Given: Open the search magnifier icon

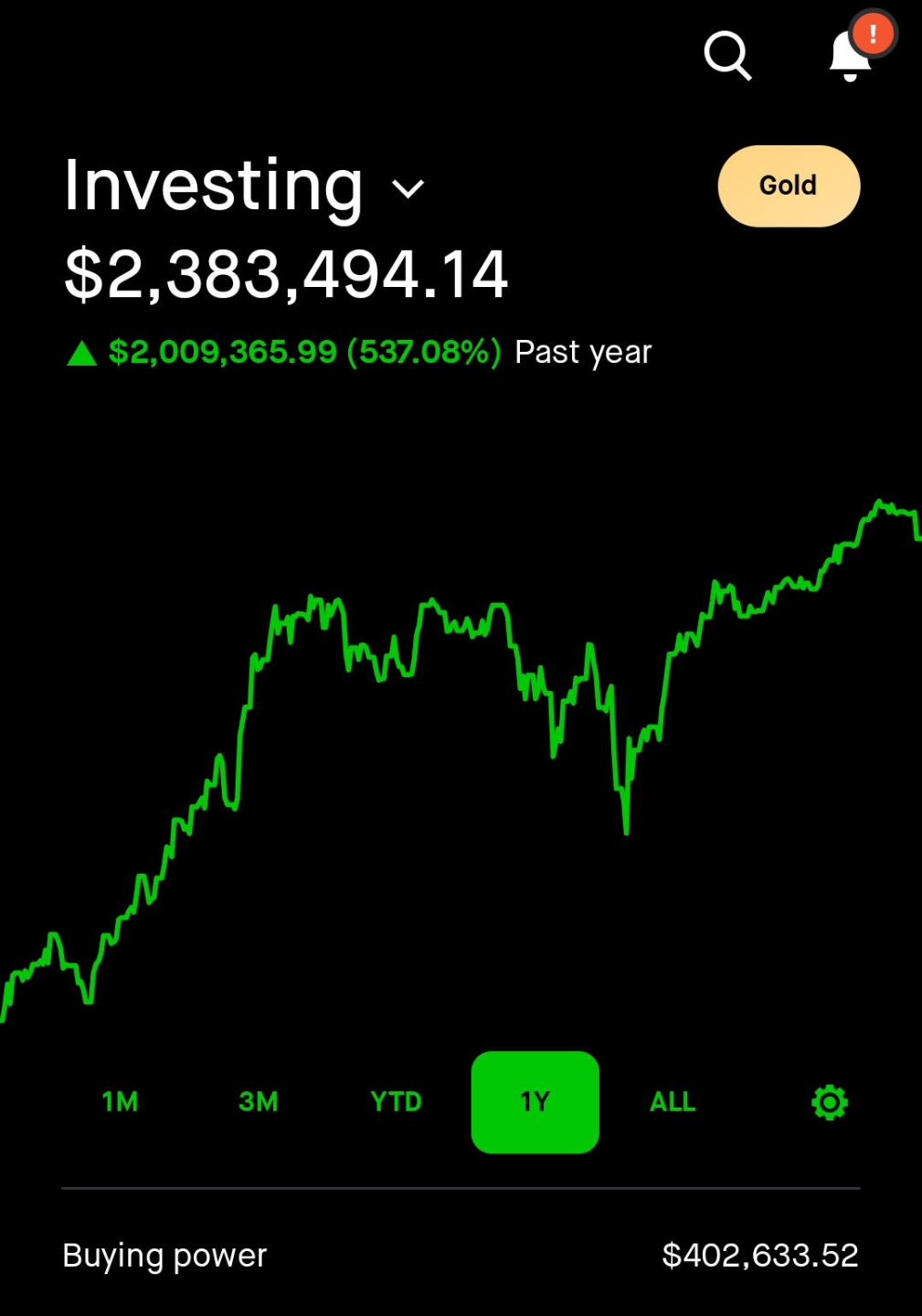Looking at the screenshot, I should click(727, 56).
